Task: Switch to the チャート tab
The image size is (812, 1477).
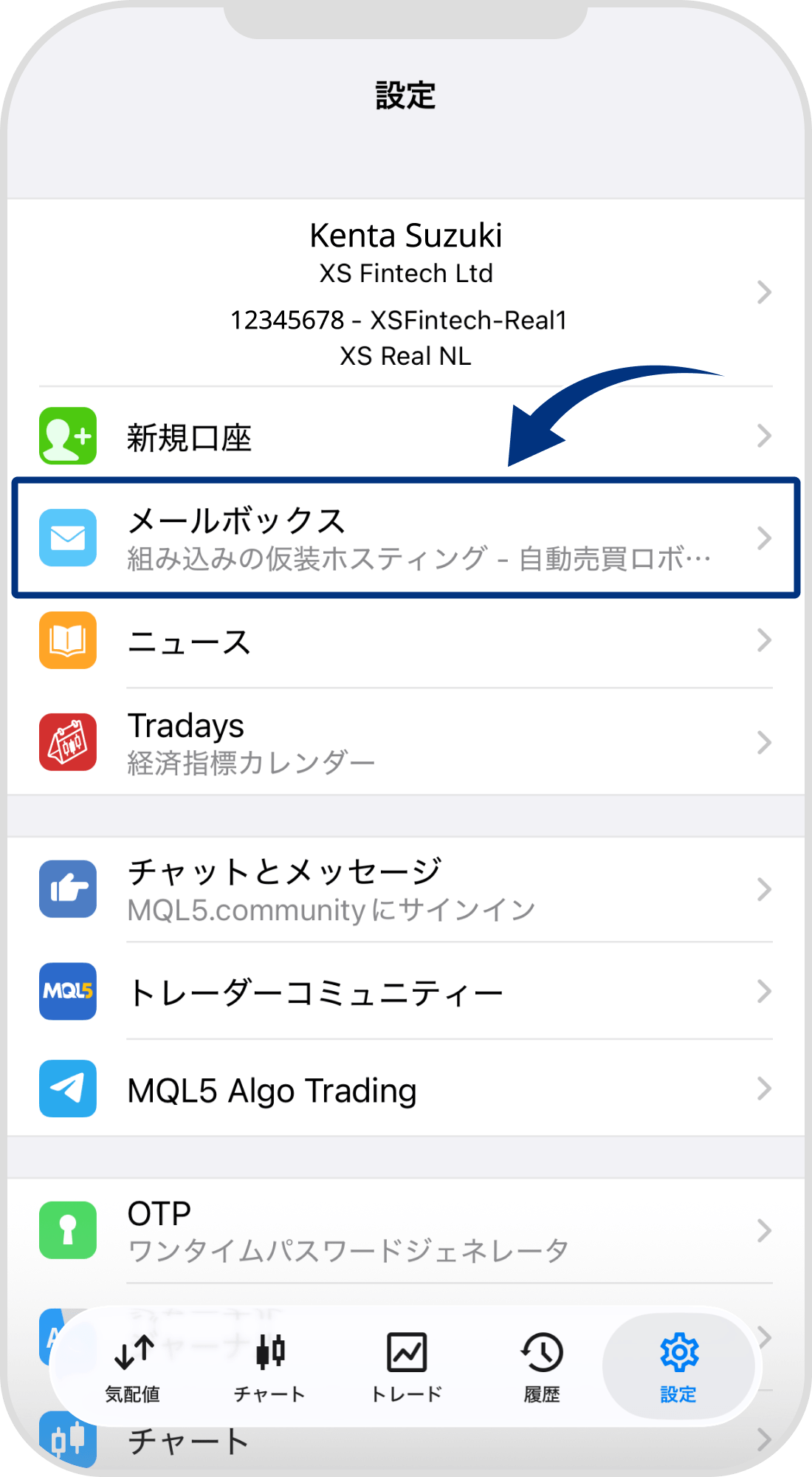Action: coord(269,1367)
